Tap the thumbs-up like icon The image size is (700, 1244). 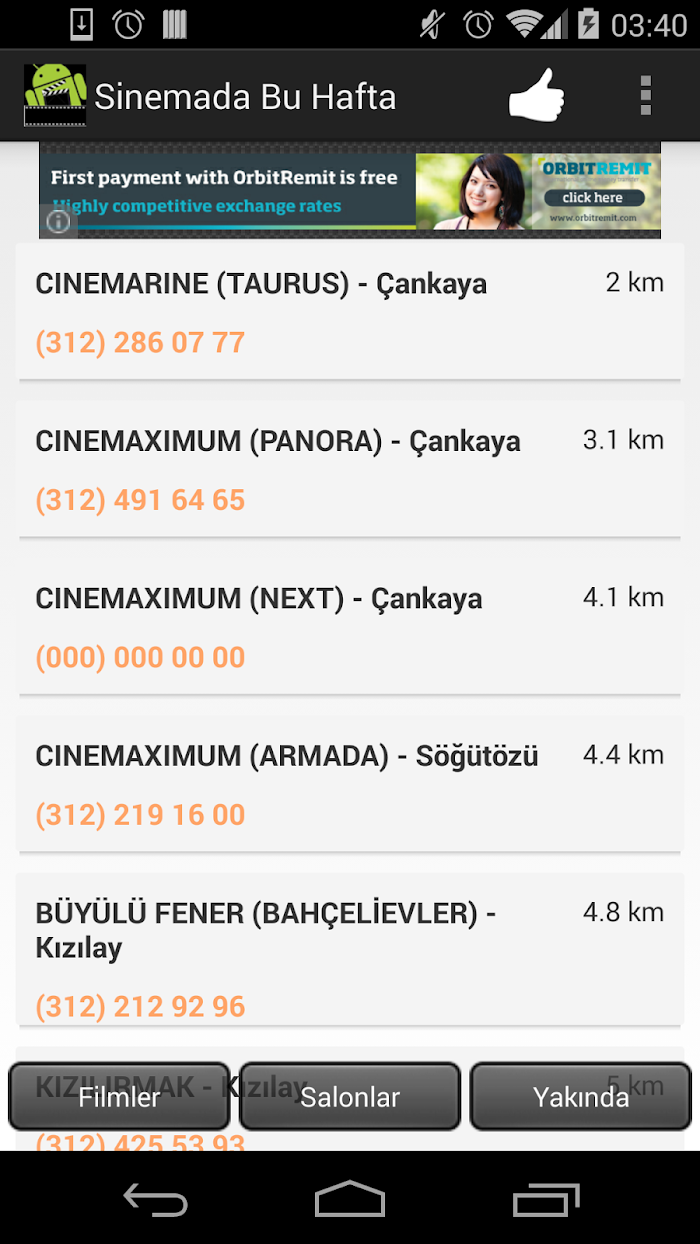coord(537,96)
